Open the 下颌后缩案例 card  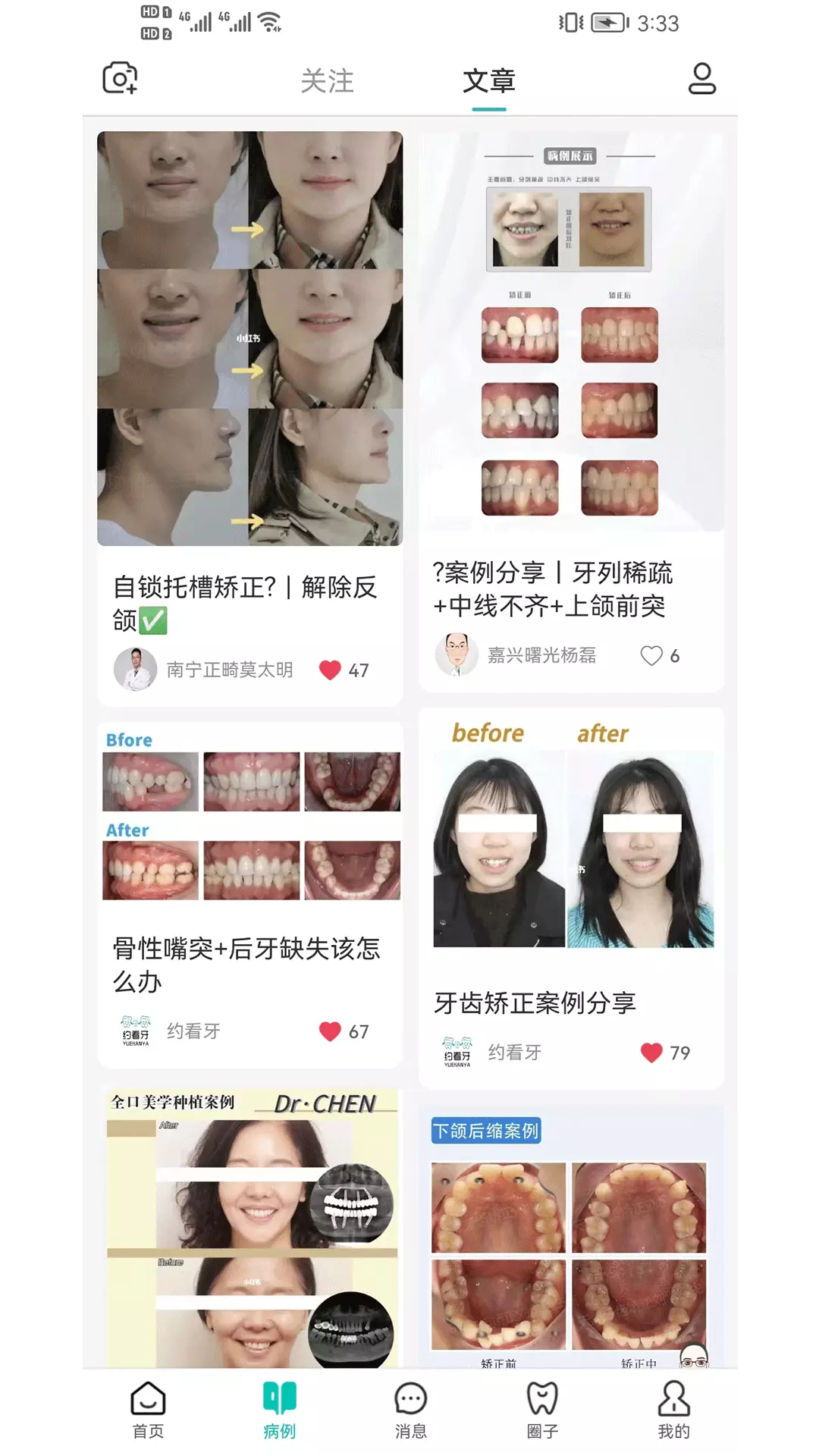(x=571, y=1236)
